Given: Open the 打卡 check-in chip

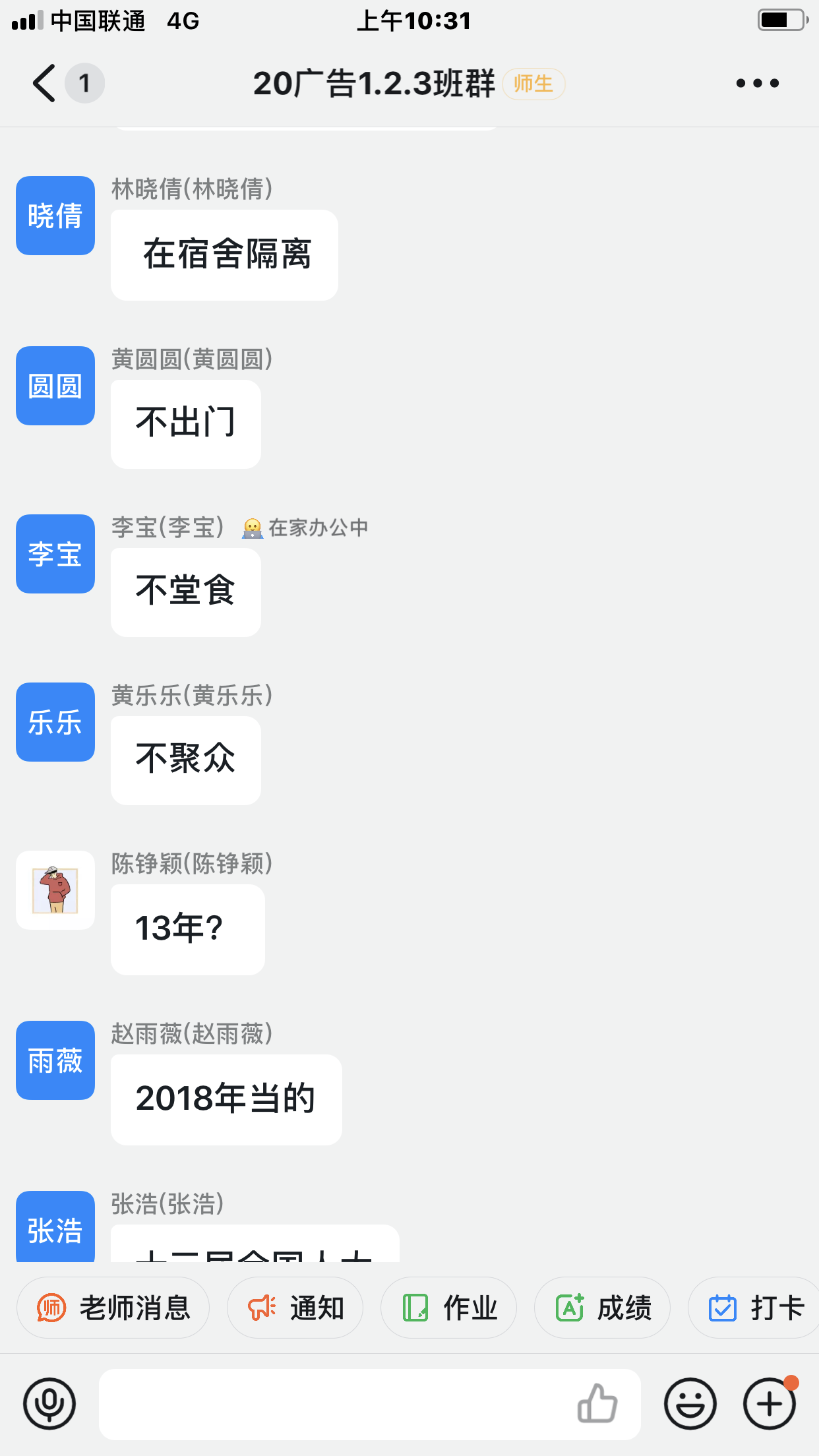Looking at the screenshot, I should point(755,1308).
